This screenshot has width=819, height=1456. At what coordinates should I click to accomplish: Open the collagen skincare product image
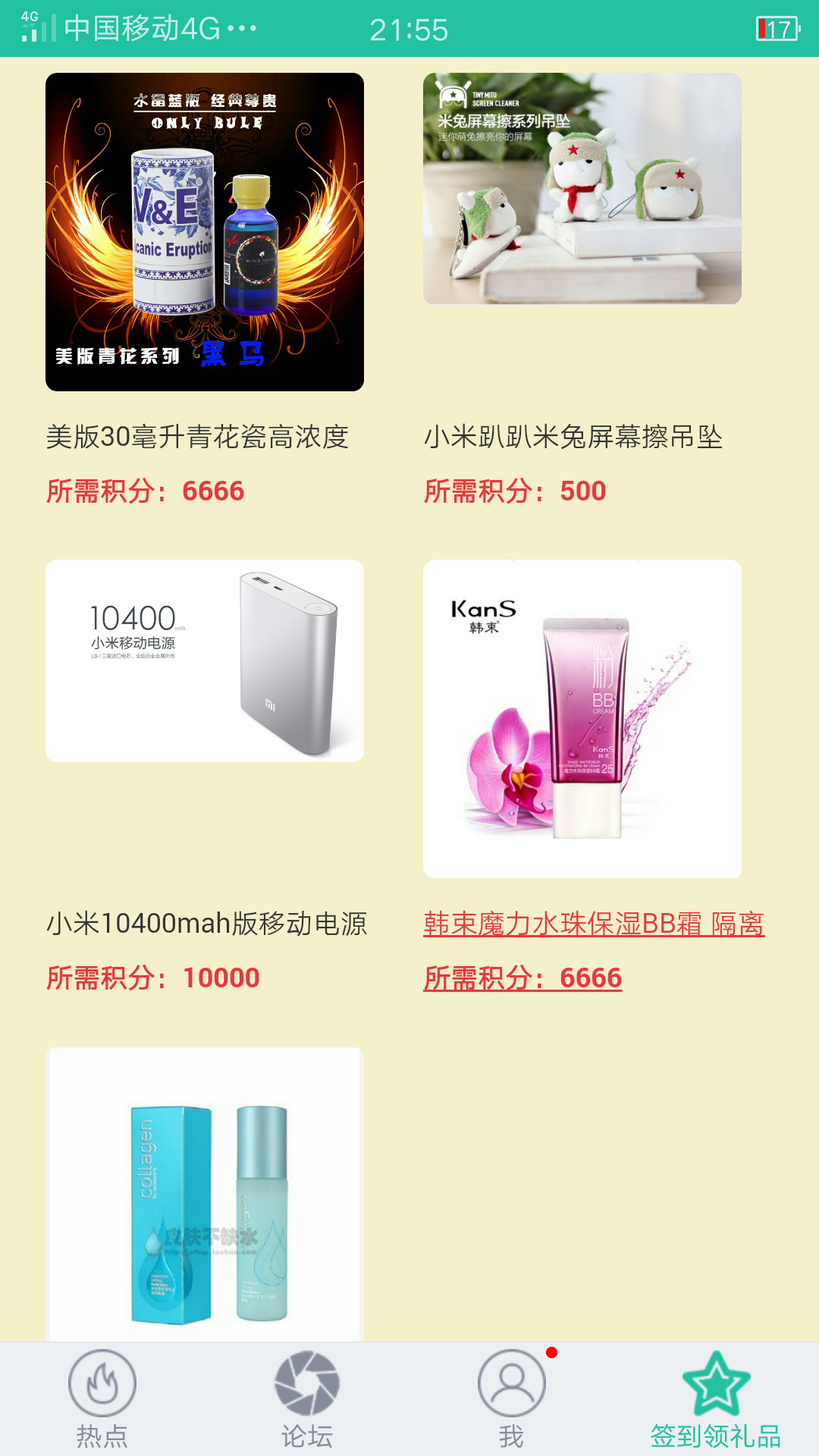[x=205, y=1194]
